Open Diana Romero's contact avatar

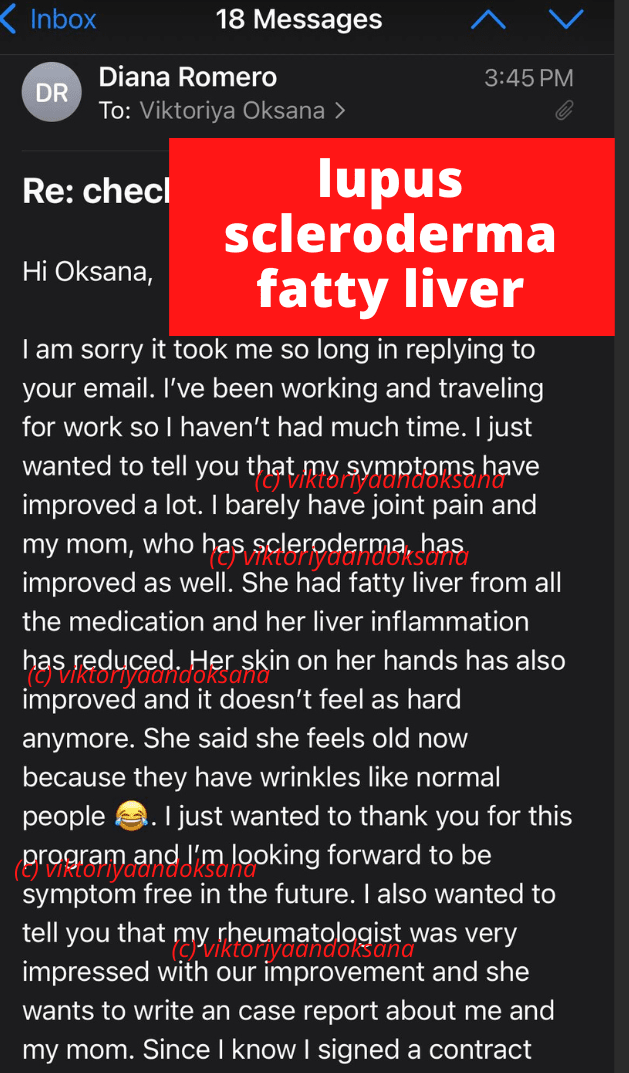click(51, 92)
